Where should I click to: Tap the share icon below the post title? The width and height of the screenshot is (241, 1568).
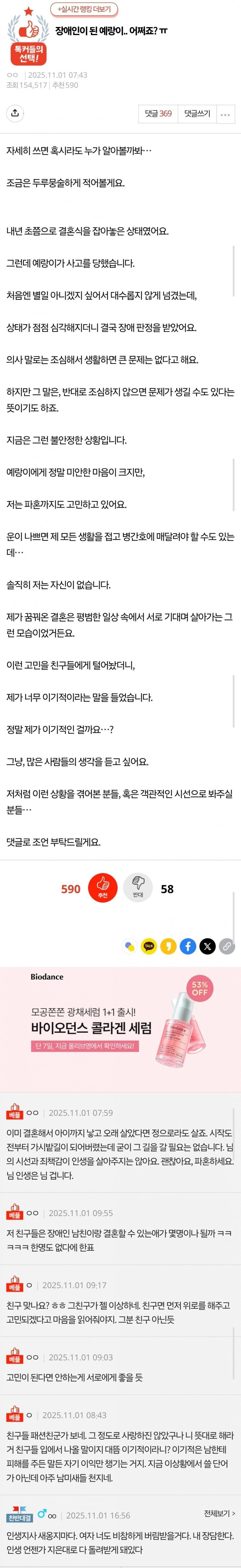click(15, 113)
